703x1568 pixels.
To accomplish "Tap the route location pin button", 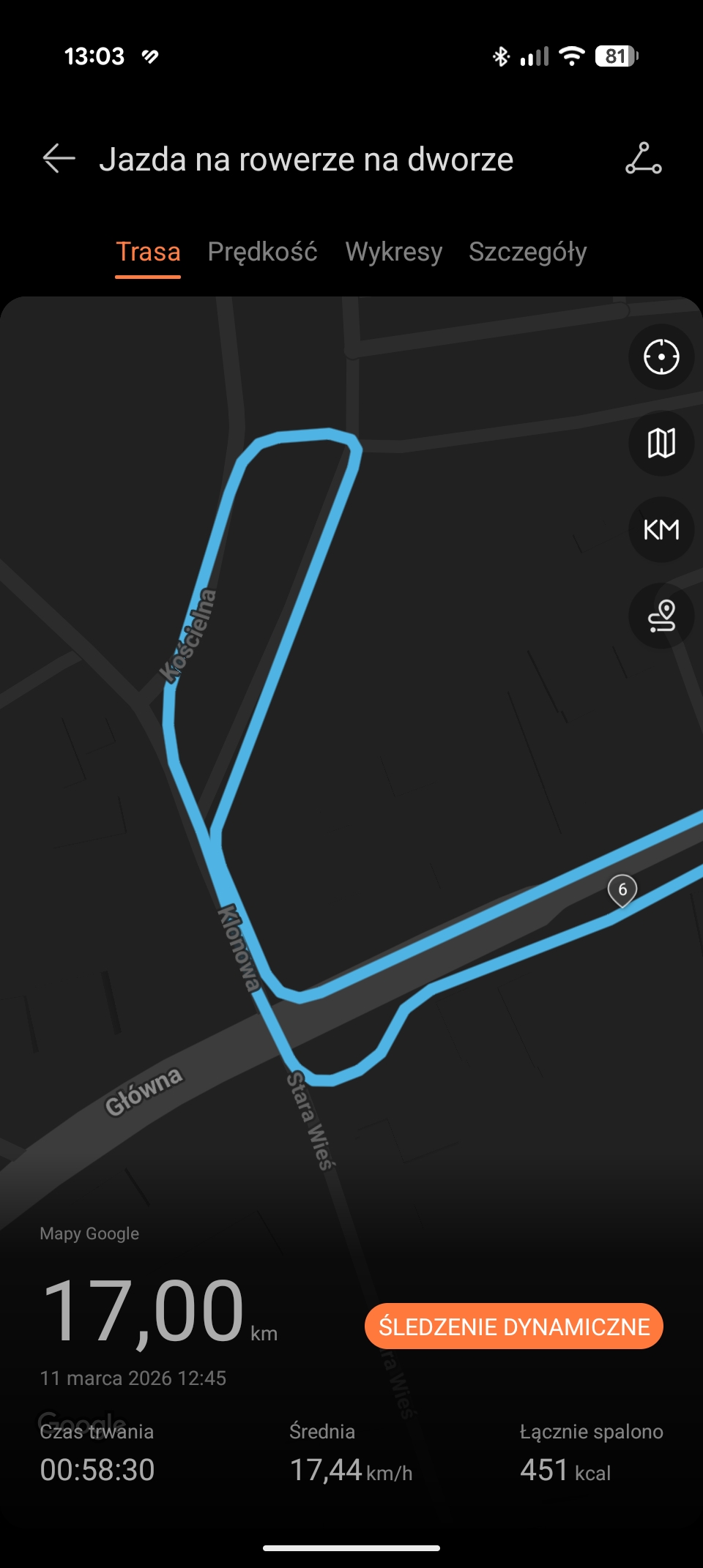I will pos(661,616).
